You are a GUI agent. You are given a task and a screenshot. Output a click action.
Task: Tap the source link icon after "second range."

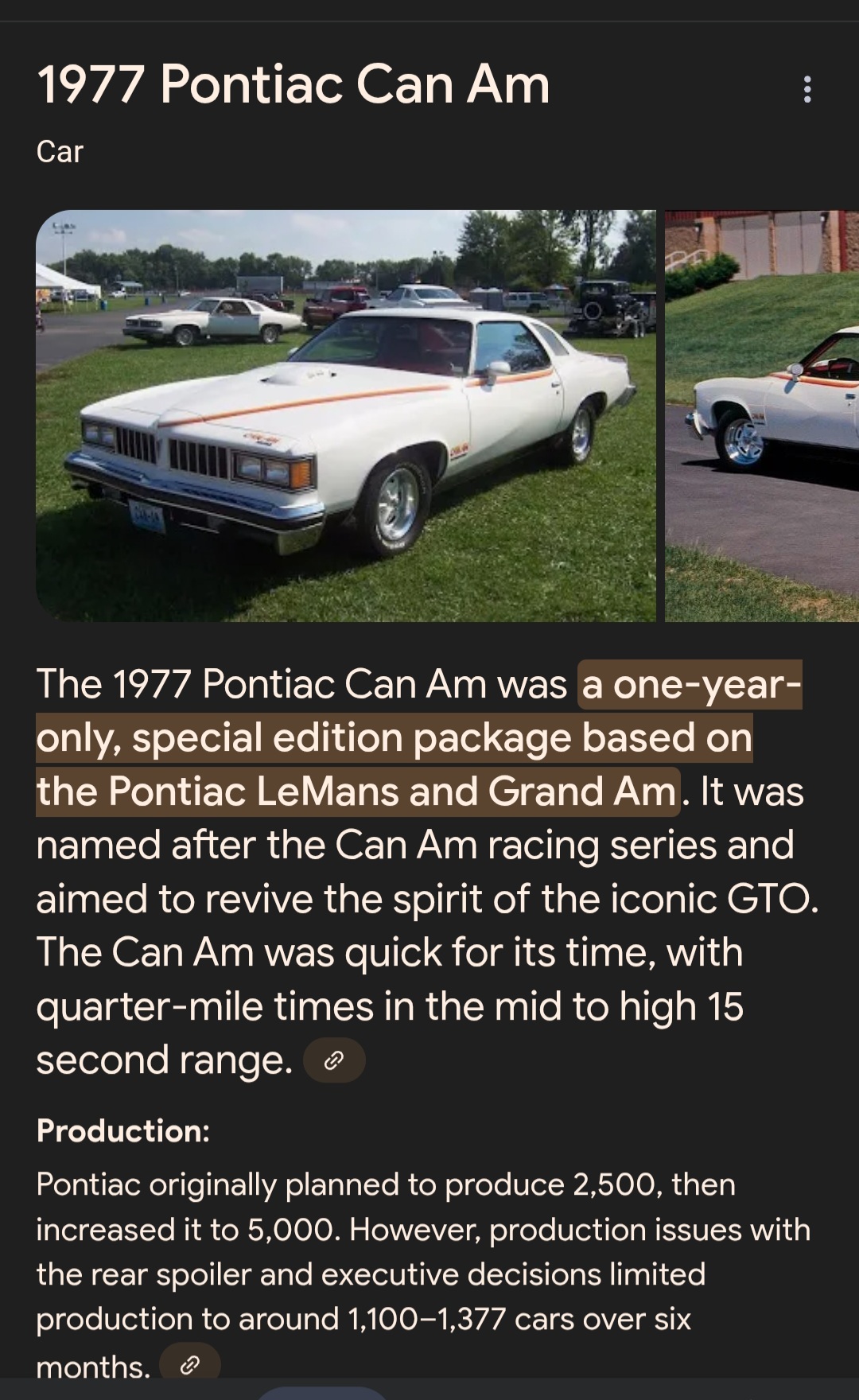pos(334,1060)
